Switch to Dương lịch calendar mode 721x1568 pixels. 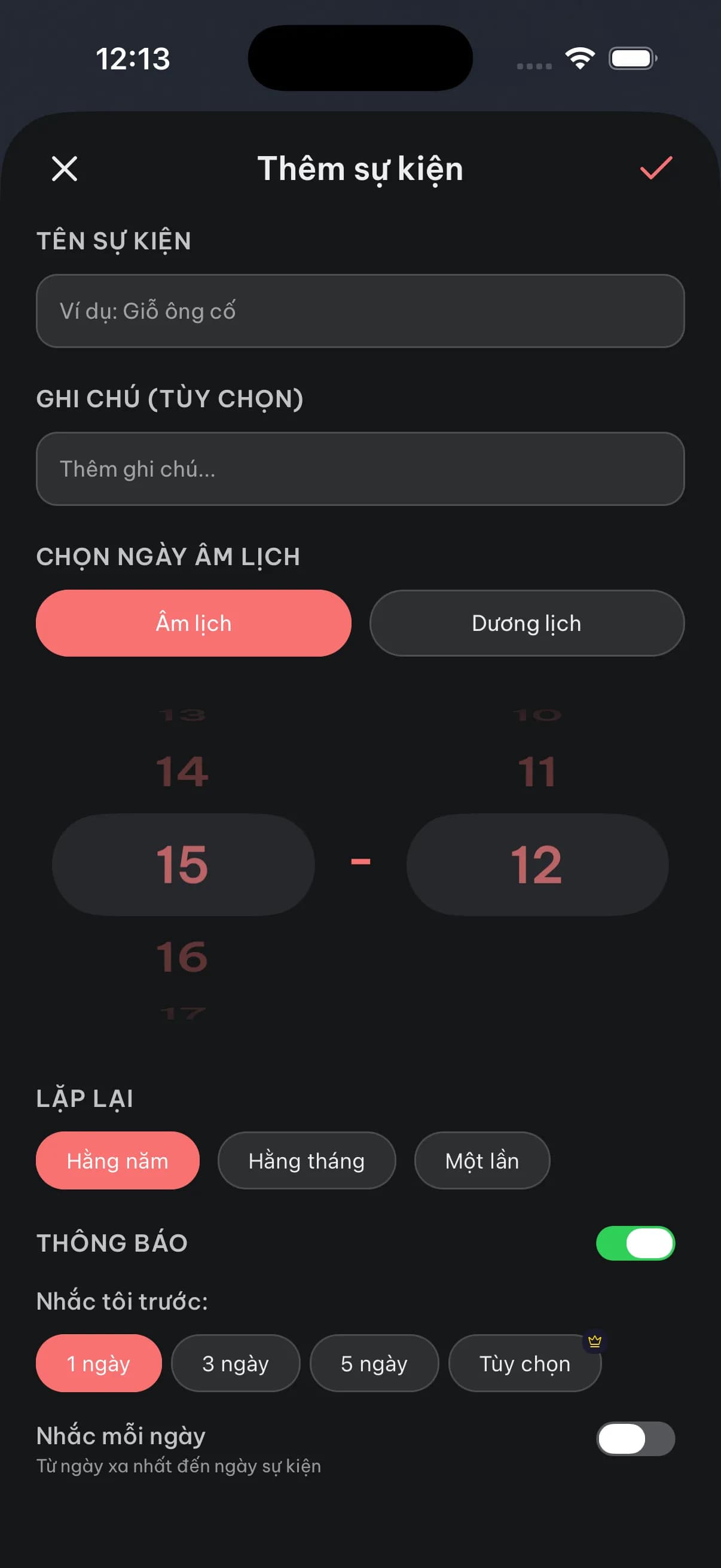(x=526, y=623)
